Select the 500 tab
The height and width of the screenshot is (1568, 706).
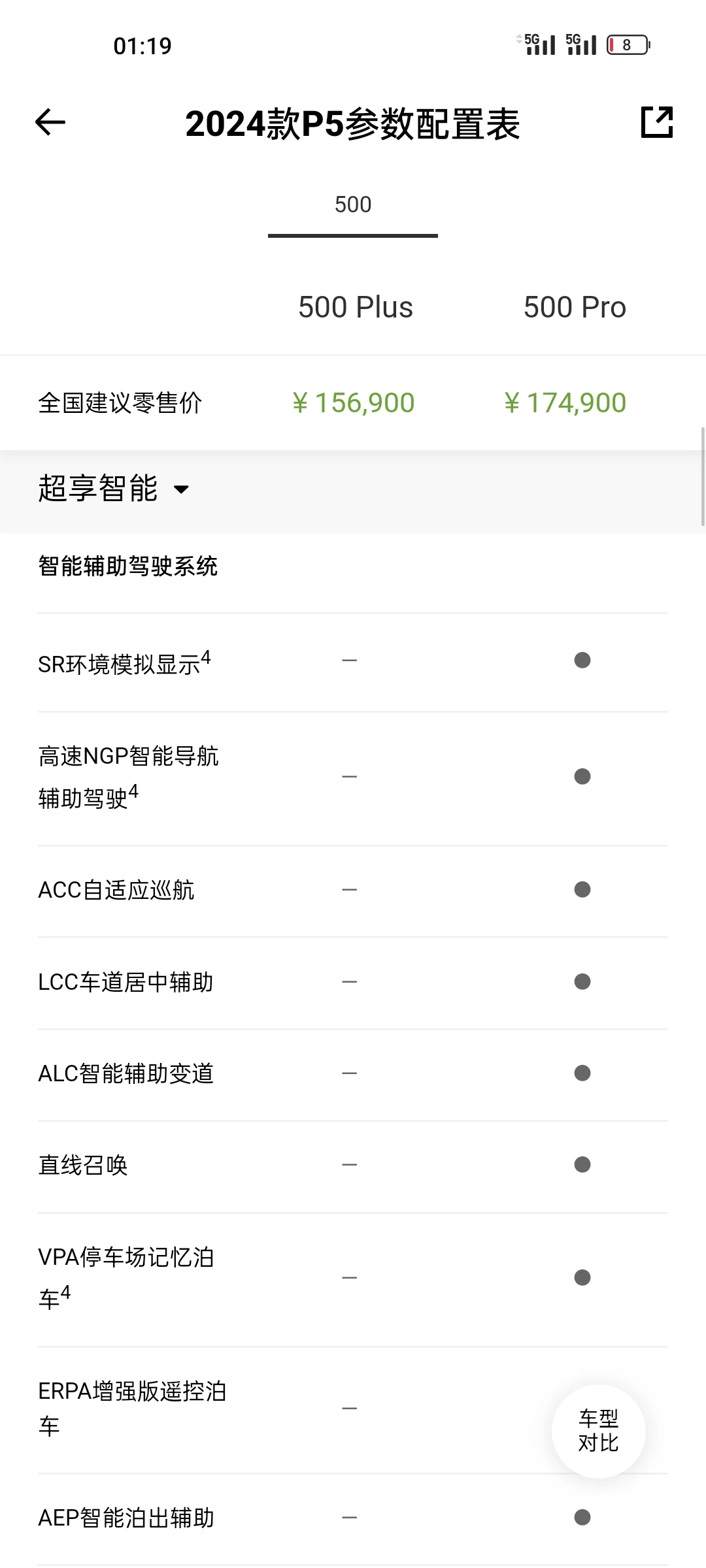click(x=353, y=205)
